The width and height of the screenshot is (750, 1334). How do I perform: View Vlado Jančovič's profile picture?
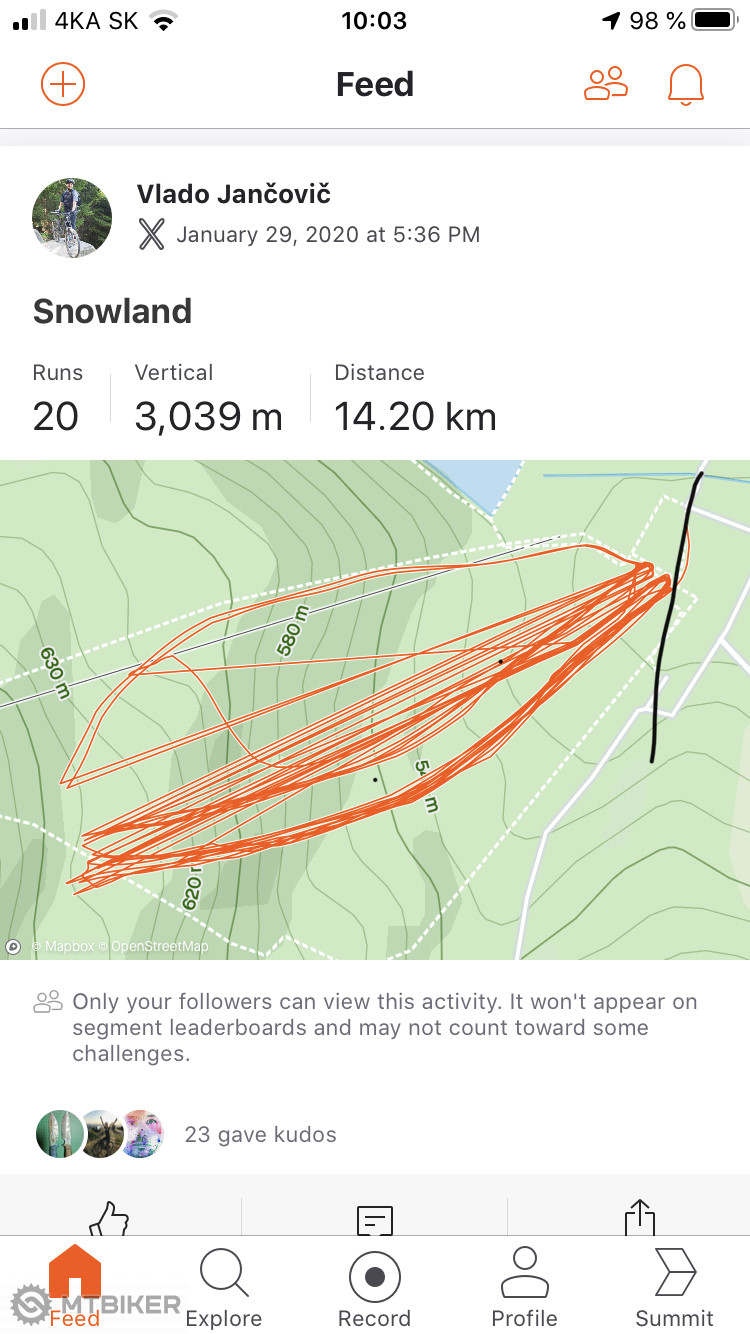[72, 218]
